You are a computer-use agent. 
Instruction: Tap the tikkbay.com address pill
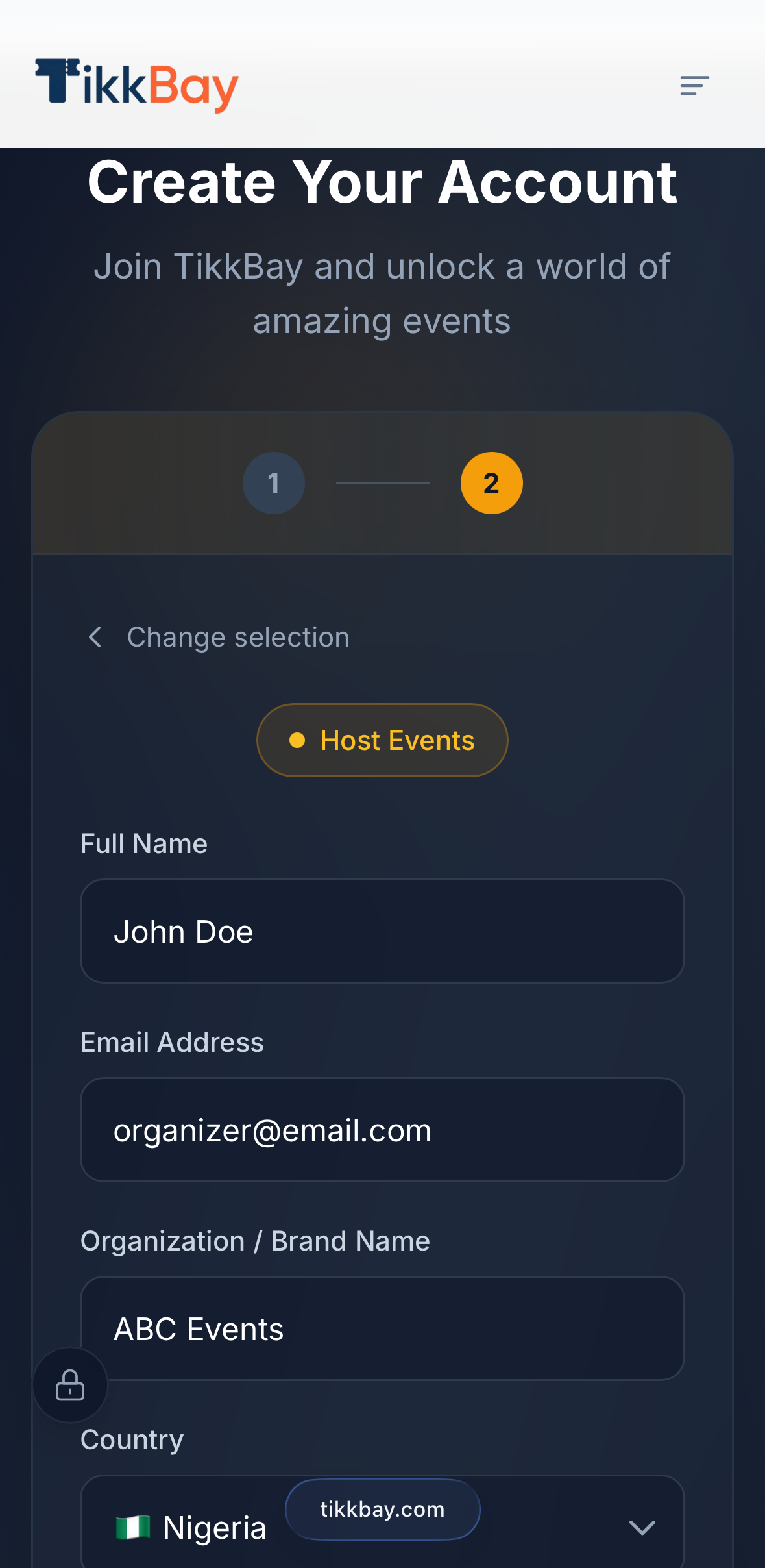pos(382,1510)
